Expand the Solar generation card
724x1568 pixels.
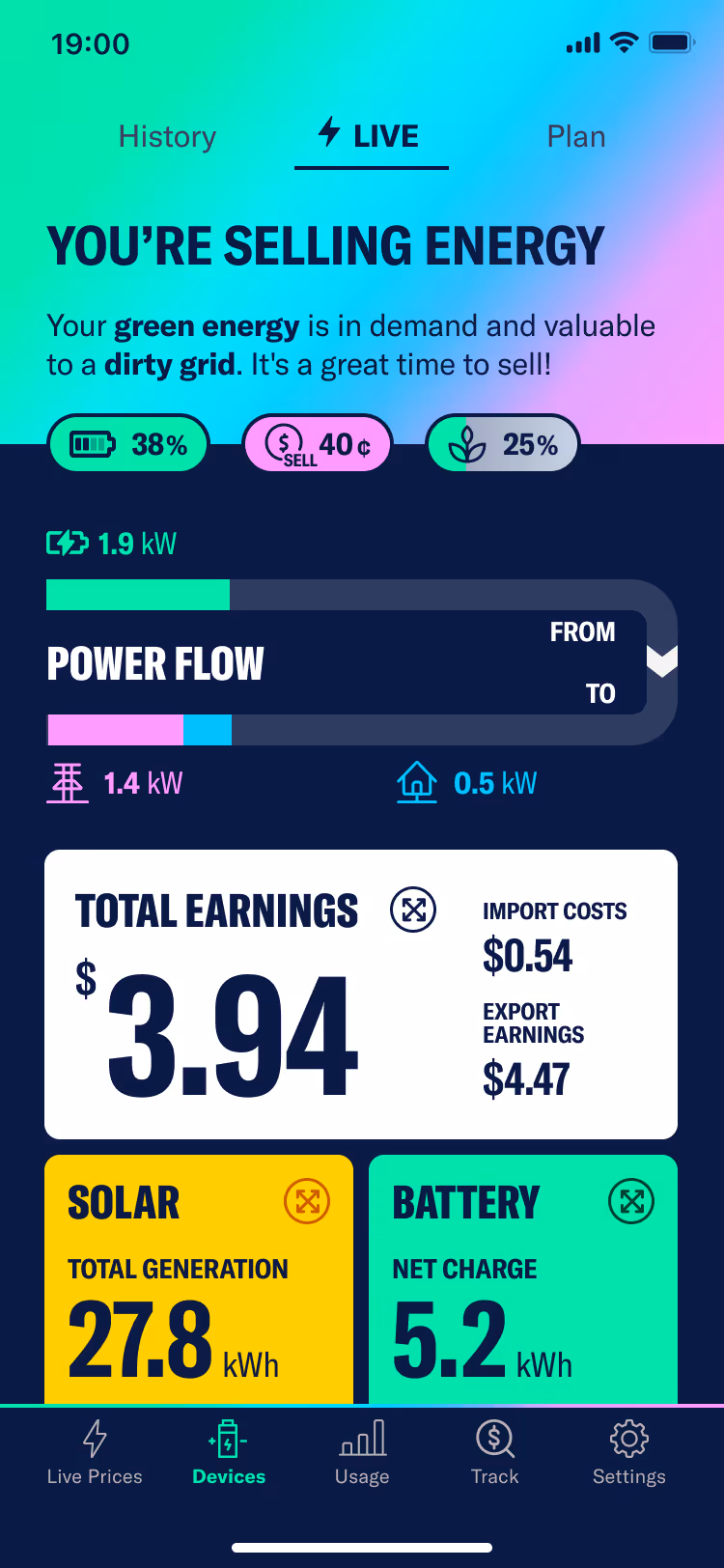[x=307, y=1201]
